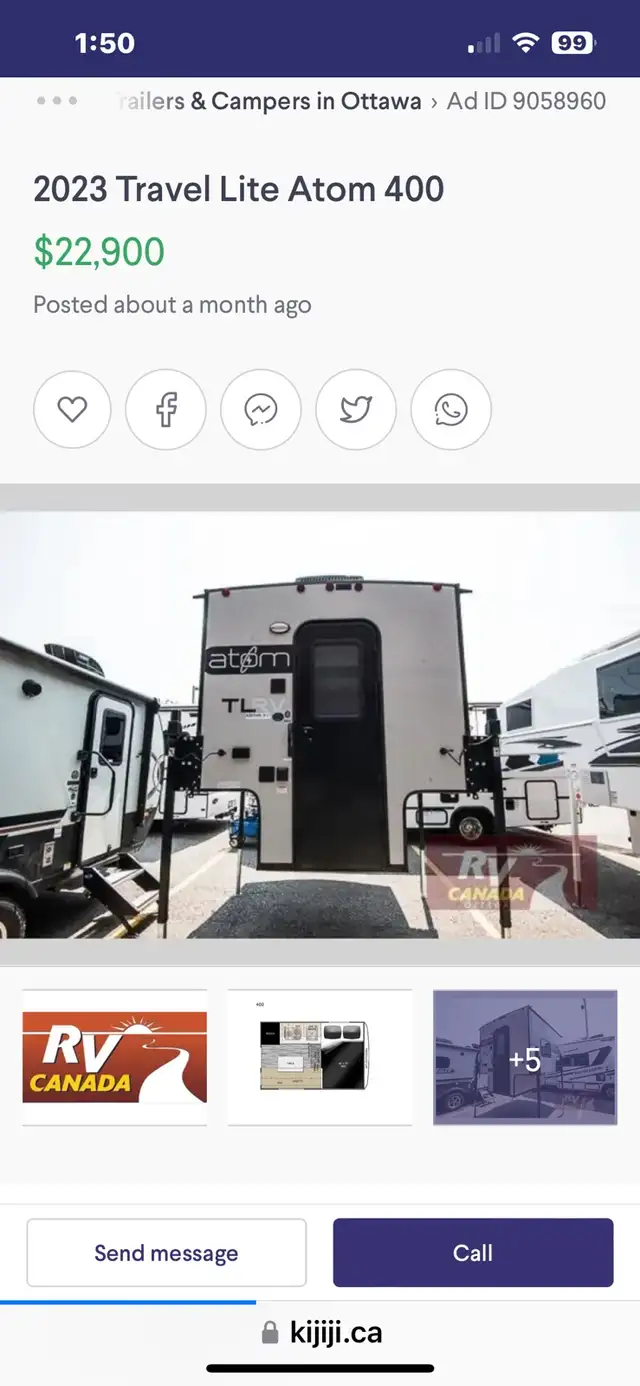
Task: View the RV Canada logo thumbnail
Action: point(115,1058)
